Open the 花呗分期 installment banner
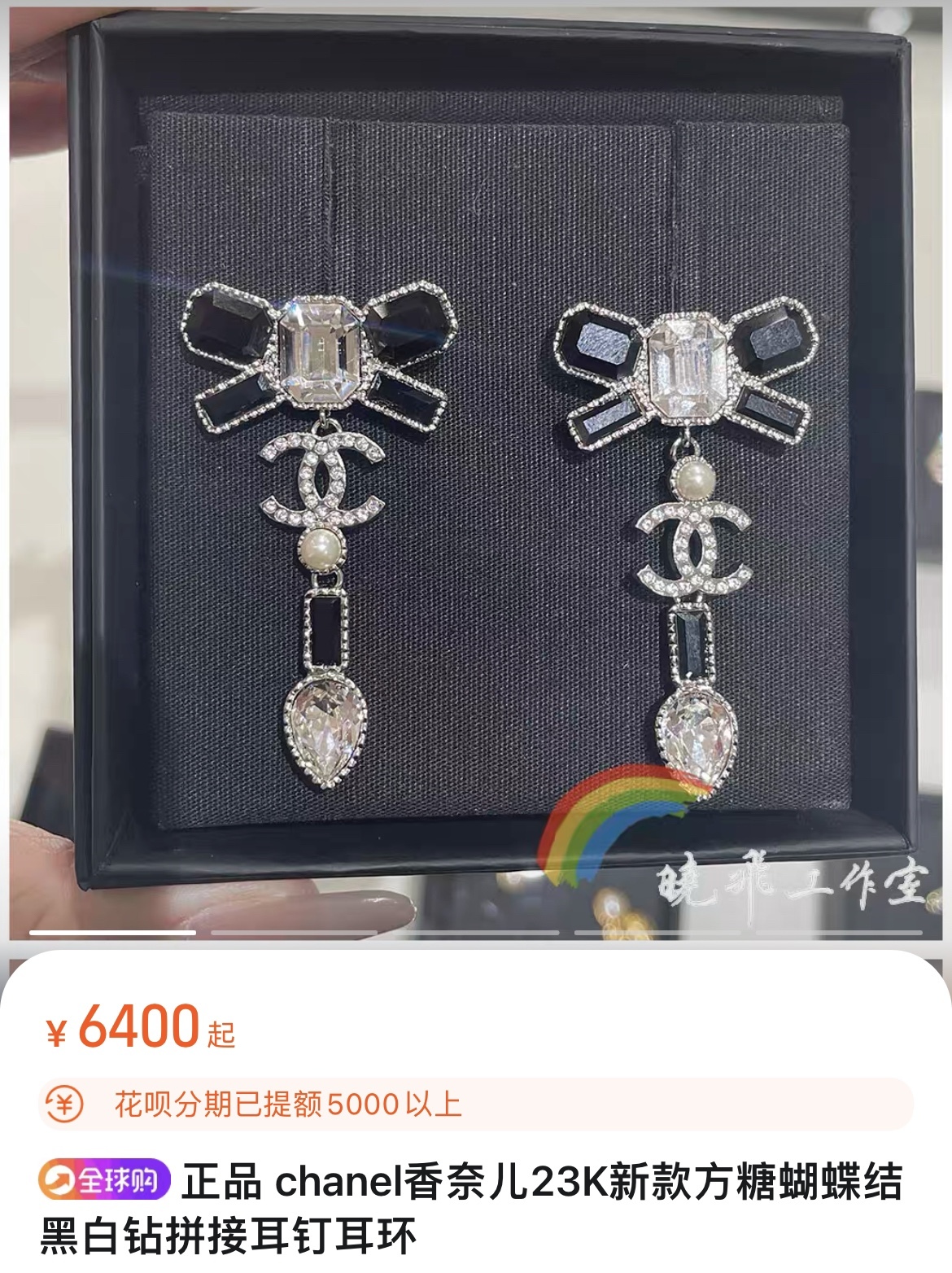Image resolution: width=952 pixels, height=1273 pixels. coord(476,1105)
